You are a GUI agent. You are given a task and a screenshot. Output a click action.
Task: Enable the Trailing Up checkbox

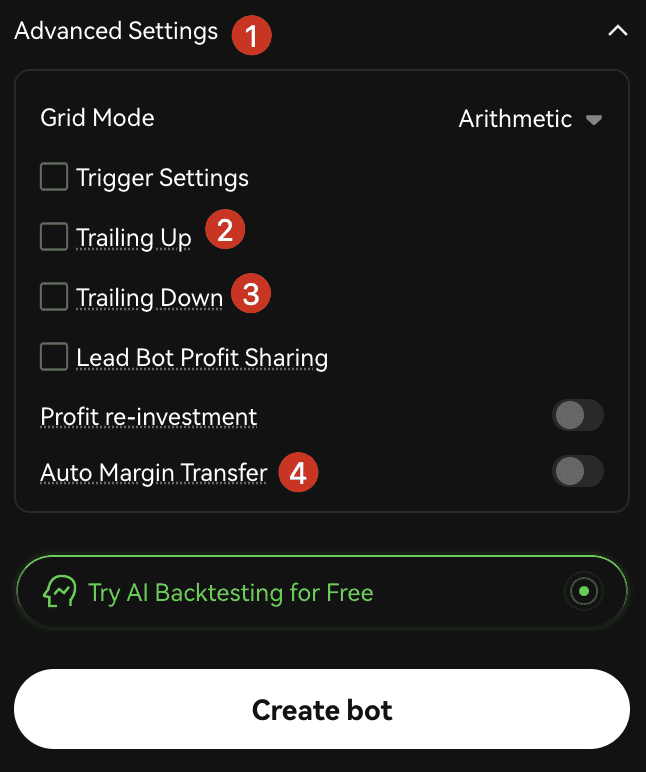(x=54, y=237)
